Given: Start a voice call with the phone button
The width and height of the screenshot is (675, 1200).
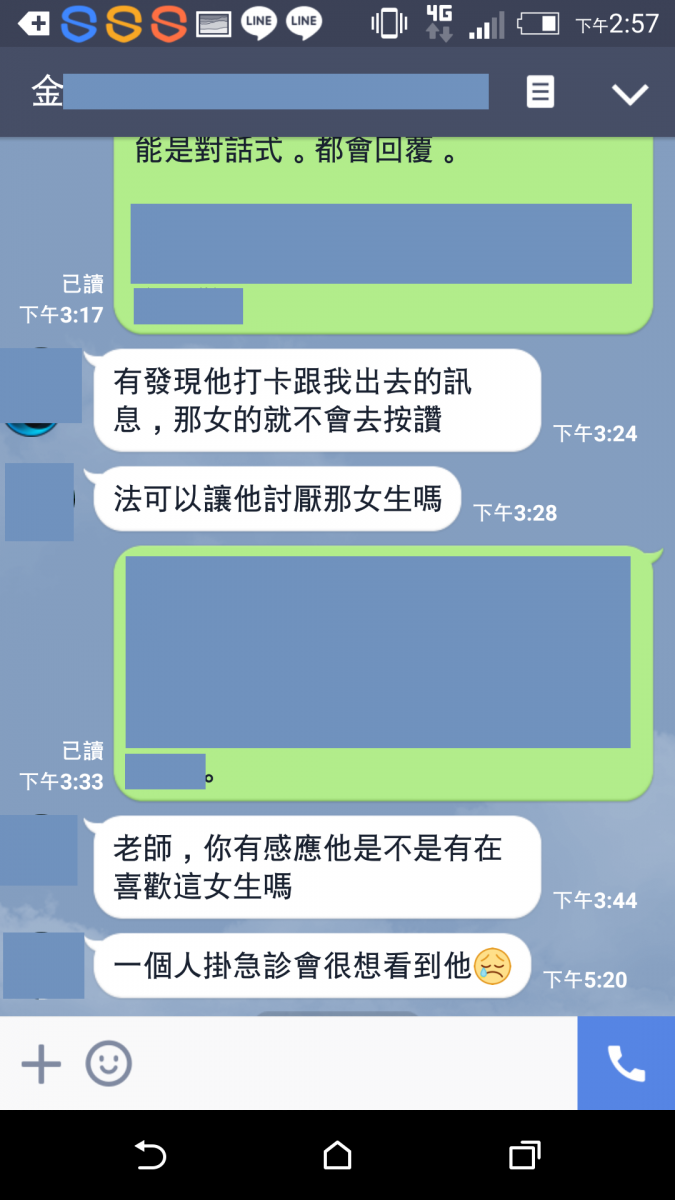Looking at the screenshot, I should [x=626, y=1064].
